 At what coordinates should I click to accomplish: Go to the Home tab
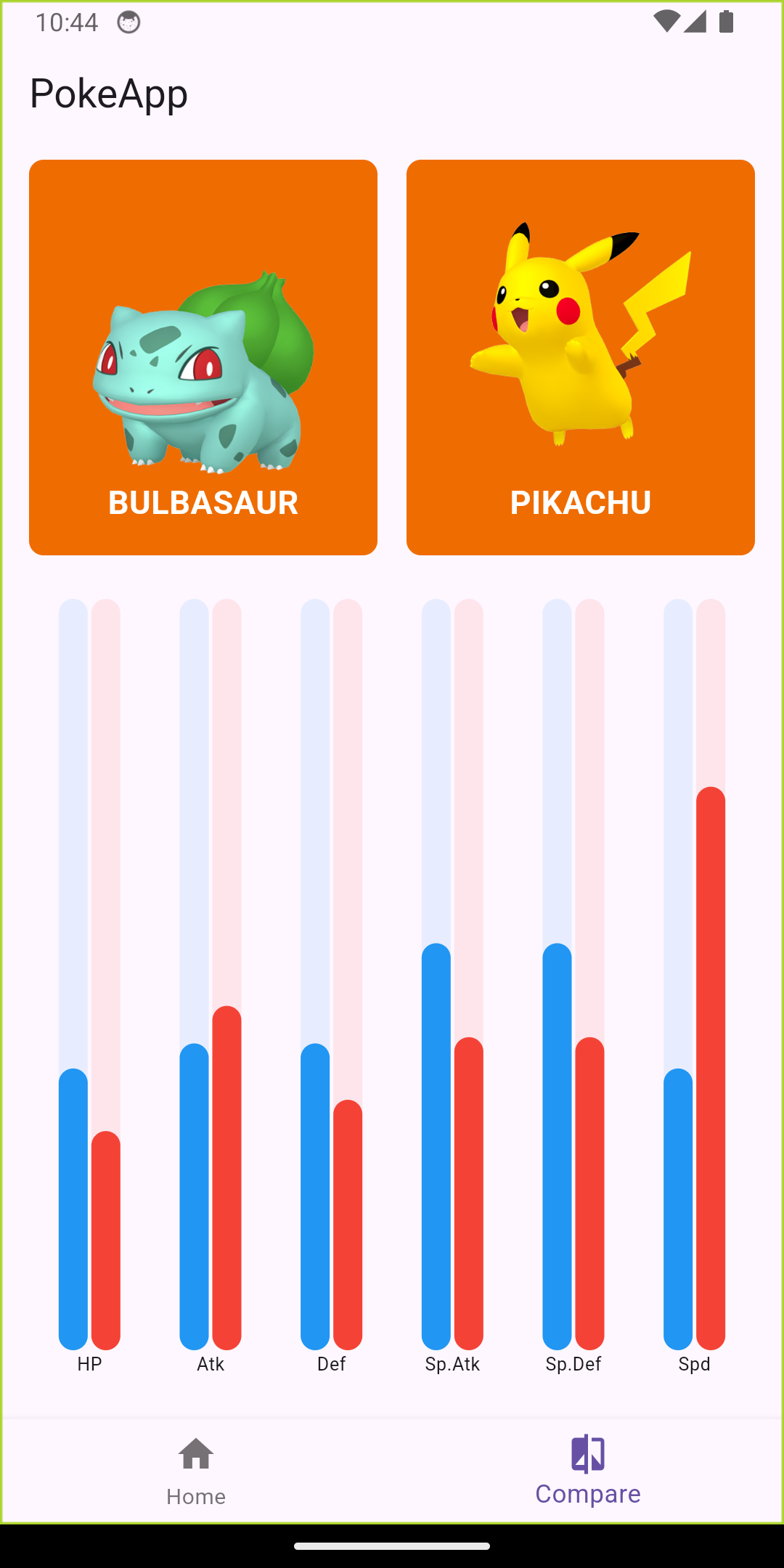tap(196, 1471)
